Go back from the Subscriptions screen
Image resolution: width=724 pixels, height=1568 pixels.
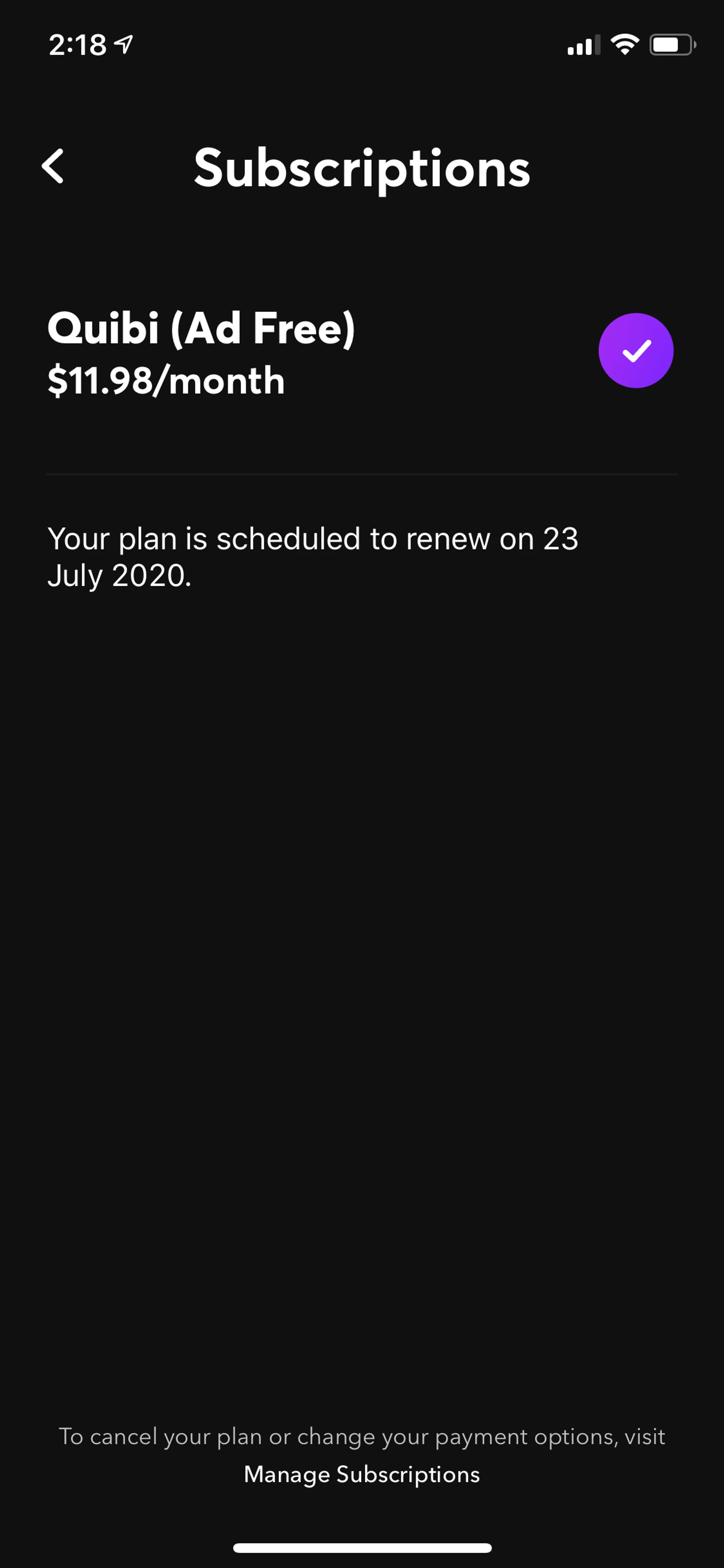point(53,166)
